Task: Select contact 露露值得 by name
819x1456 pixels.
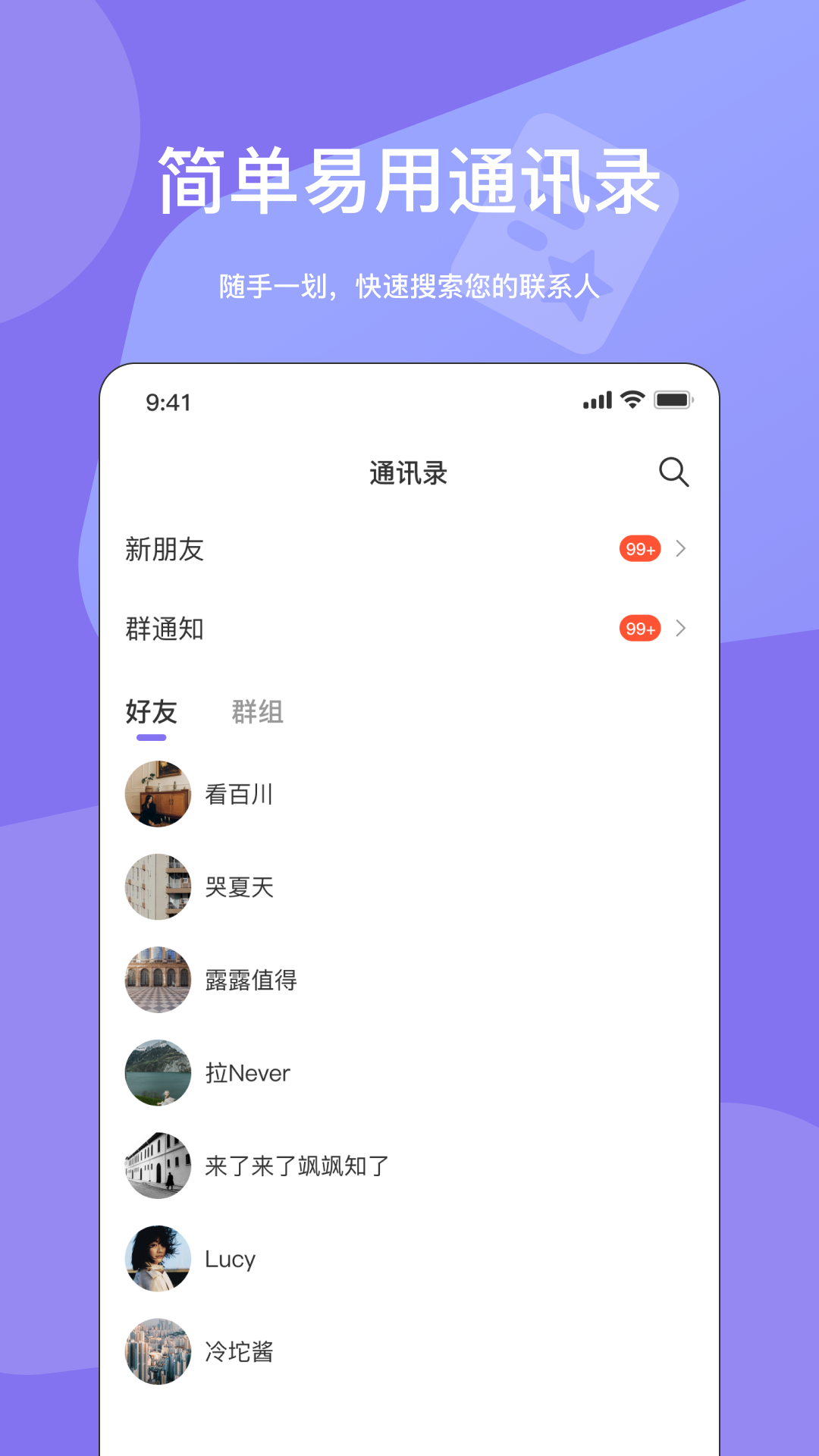Action: pos(250,979)
